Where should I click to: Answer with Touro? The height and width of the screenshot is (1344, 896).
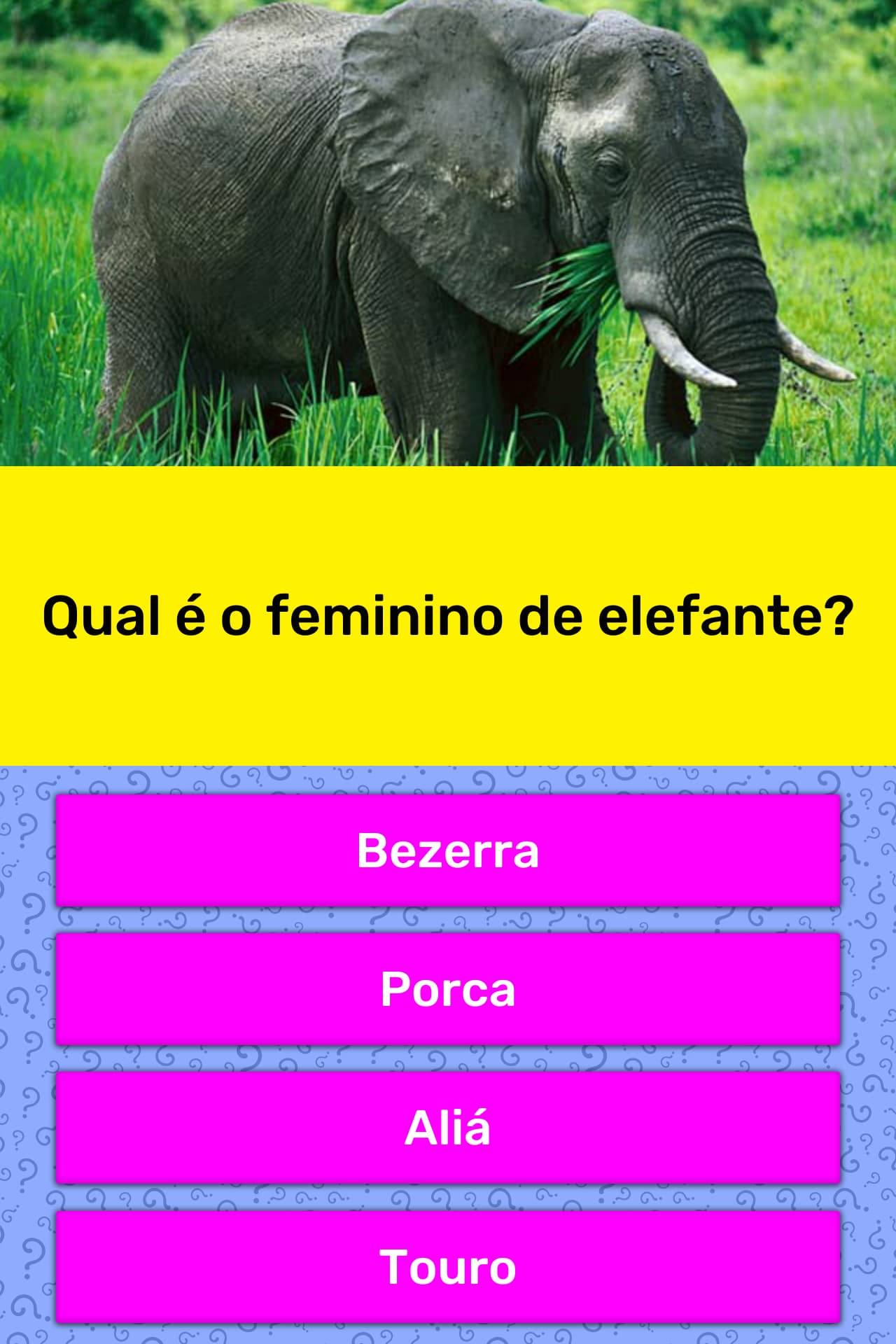tap(448, 1266)
